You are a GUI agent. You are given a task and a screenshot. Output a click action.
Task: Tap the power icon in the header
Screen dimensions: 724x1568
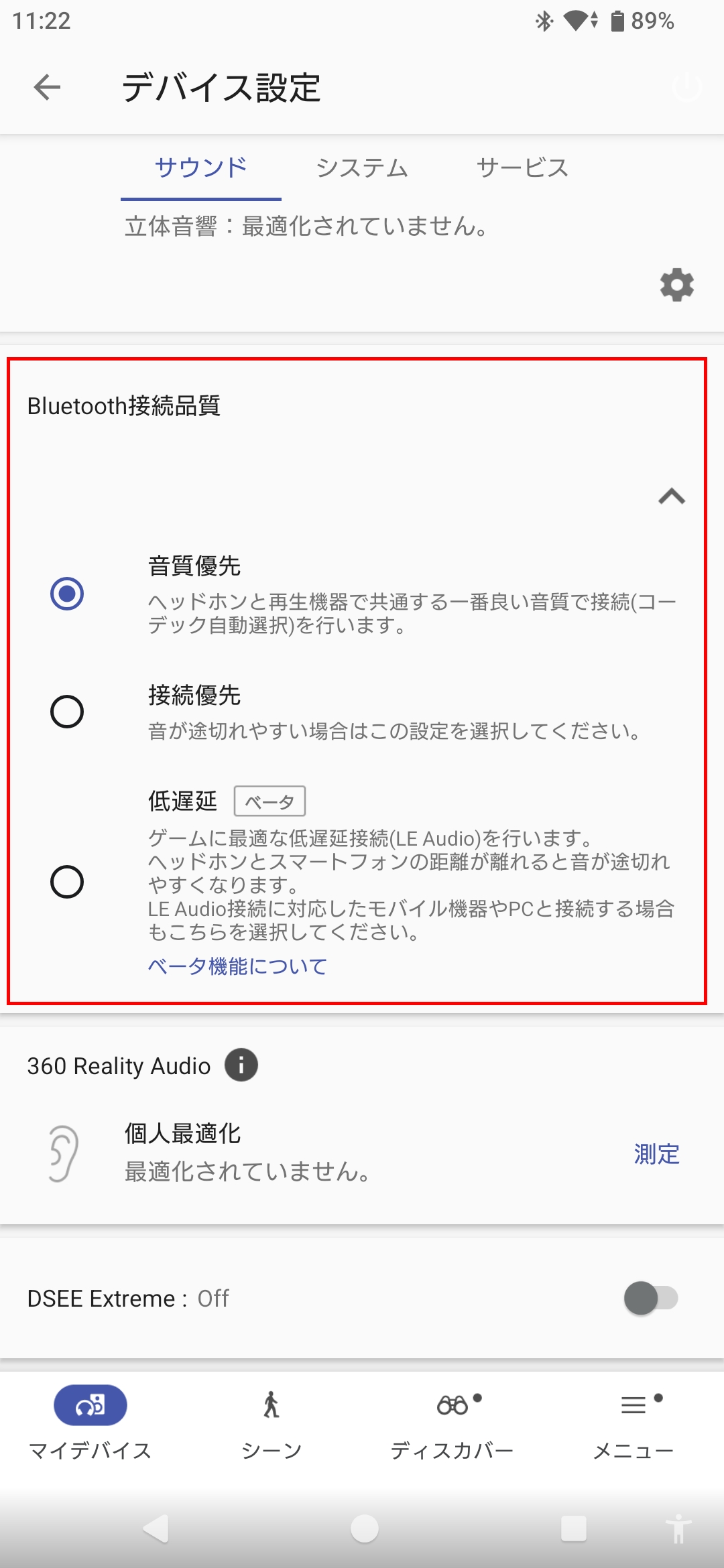(686, 87)
